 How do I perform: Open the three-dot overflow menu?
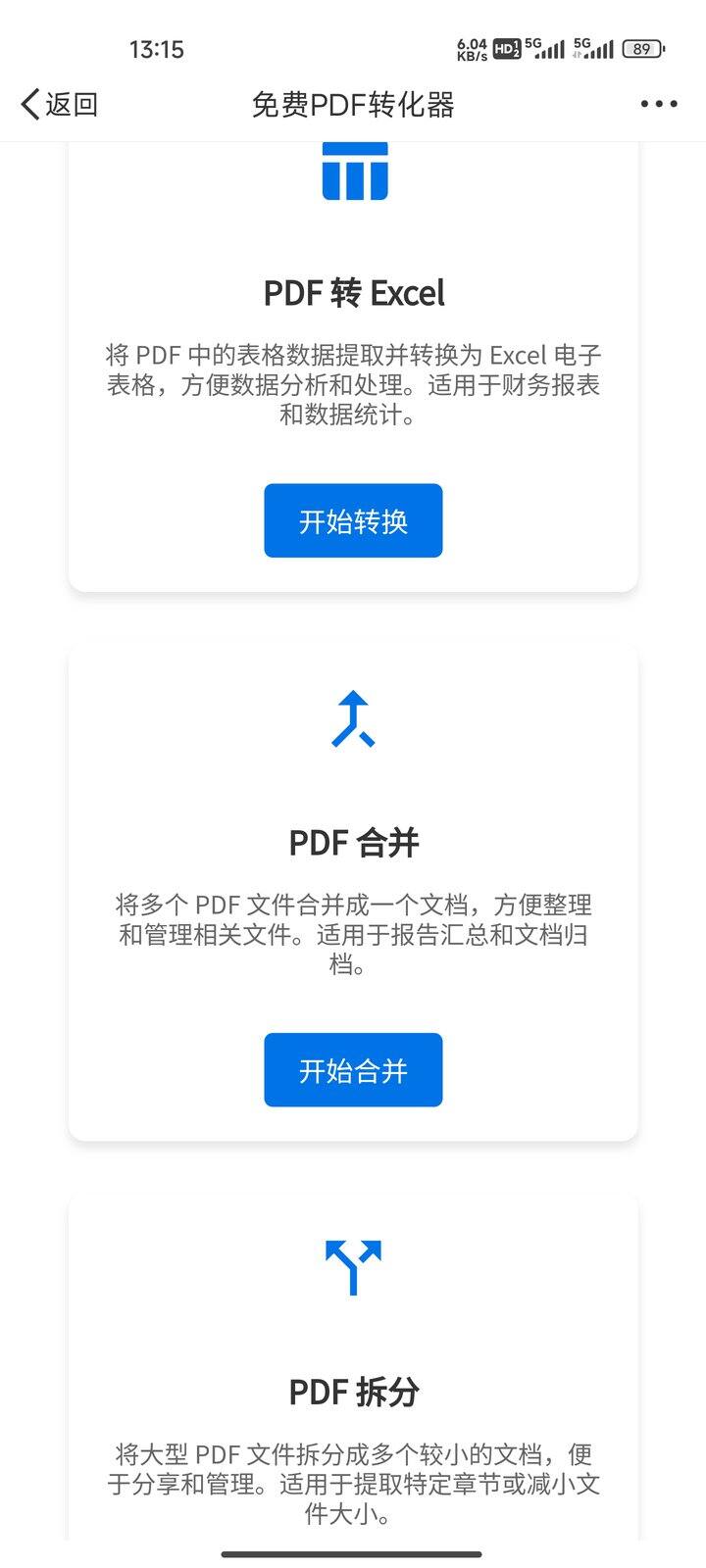coord(659,104)
